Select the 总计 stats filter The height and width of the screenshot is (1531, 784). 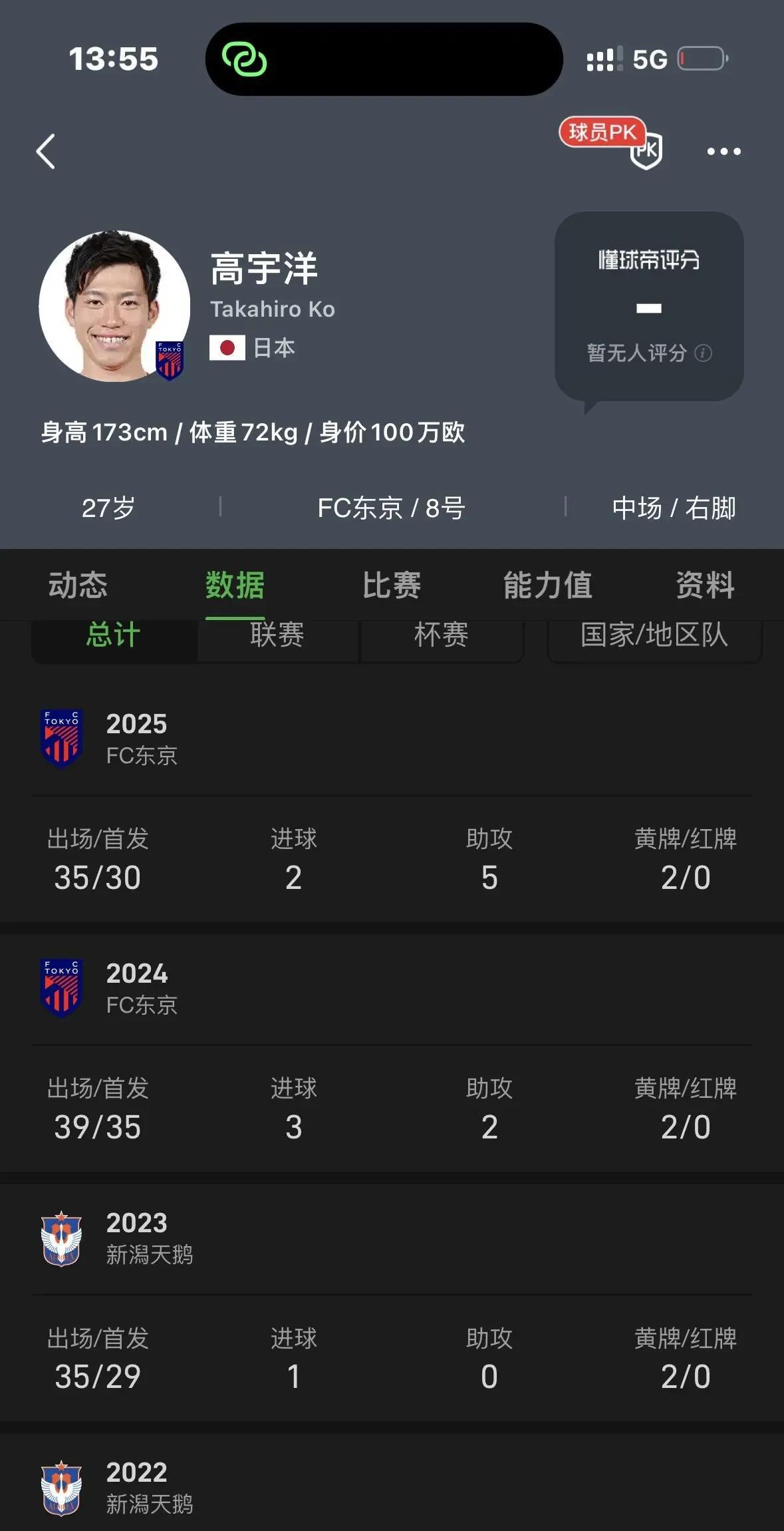coord(114,636)
